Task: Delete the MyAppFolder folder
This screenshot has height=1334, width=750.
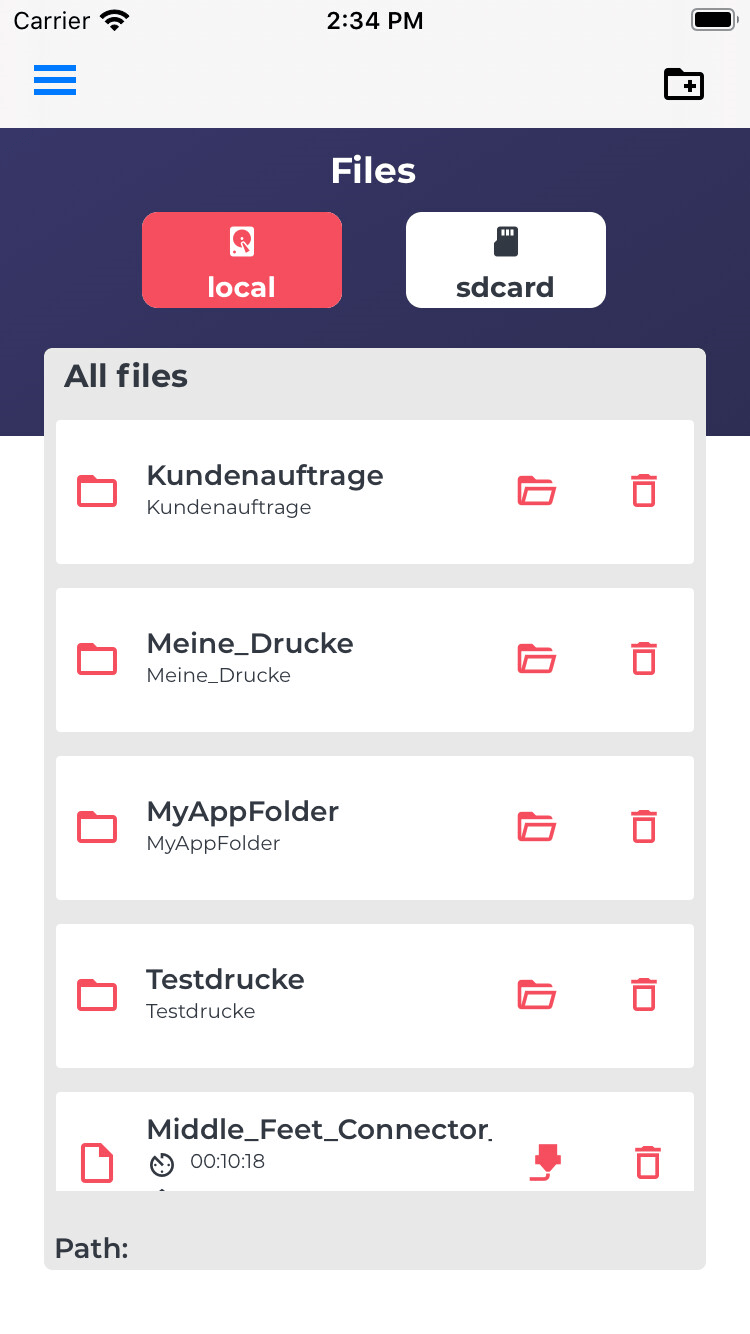Action: coord(644,827)
